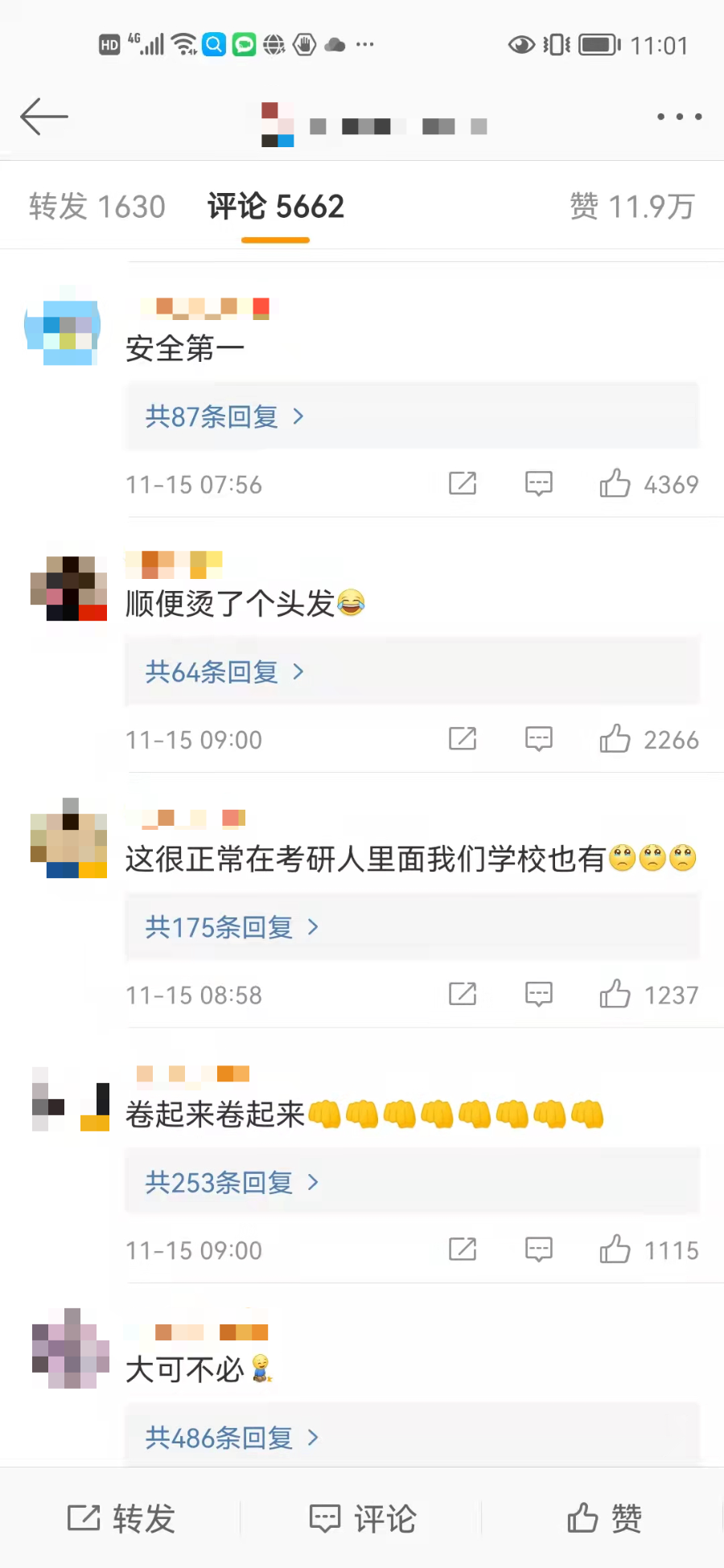
Task: Like the 卷起来卷起来 comment
Action: tap(615, 1250)
